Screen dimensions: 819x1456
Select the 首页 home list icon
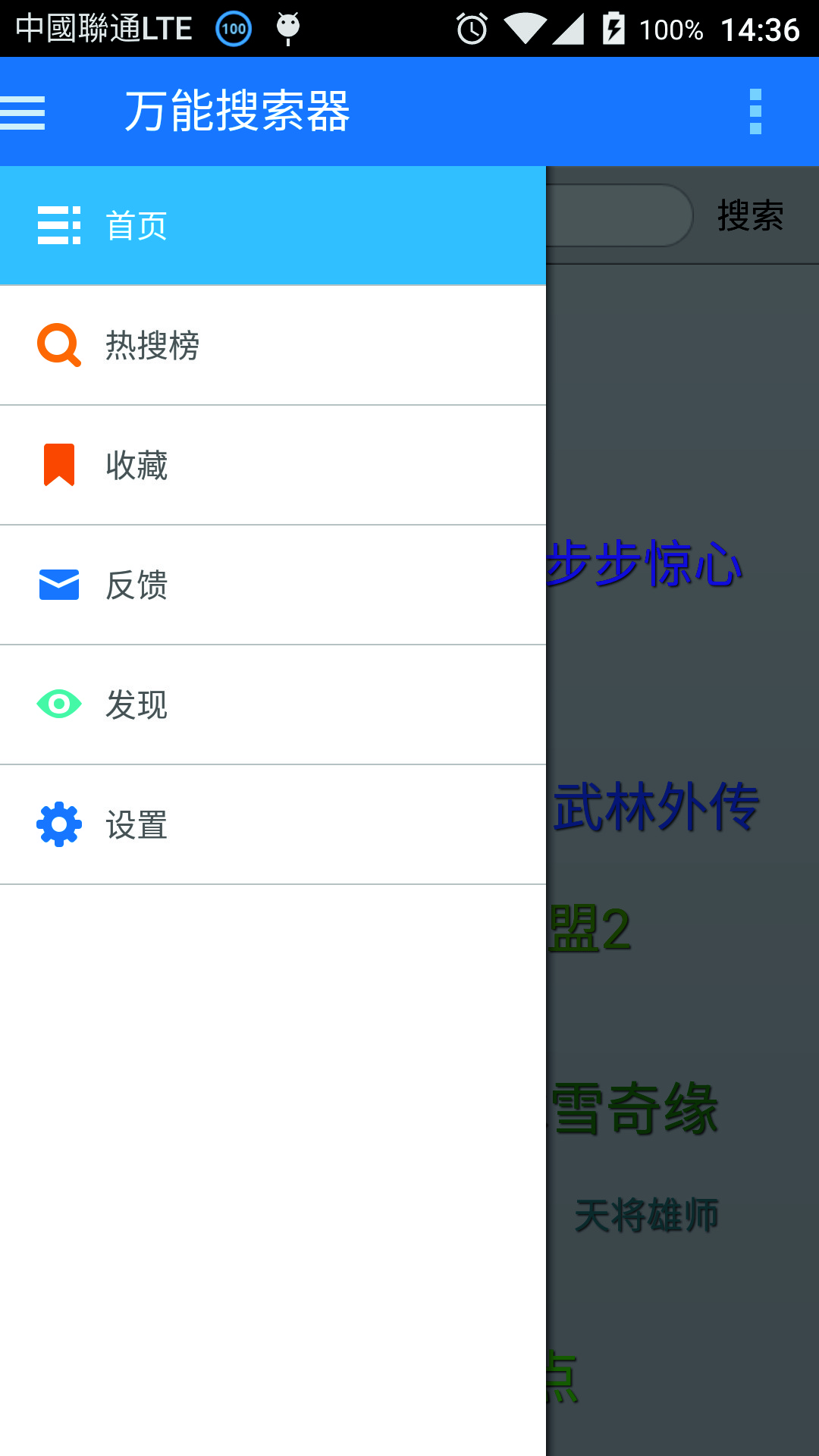[58, 225]
